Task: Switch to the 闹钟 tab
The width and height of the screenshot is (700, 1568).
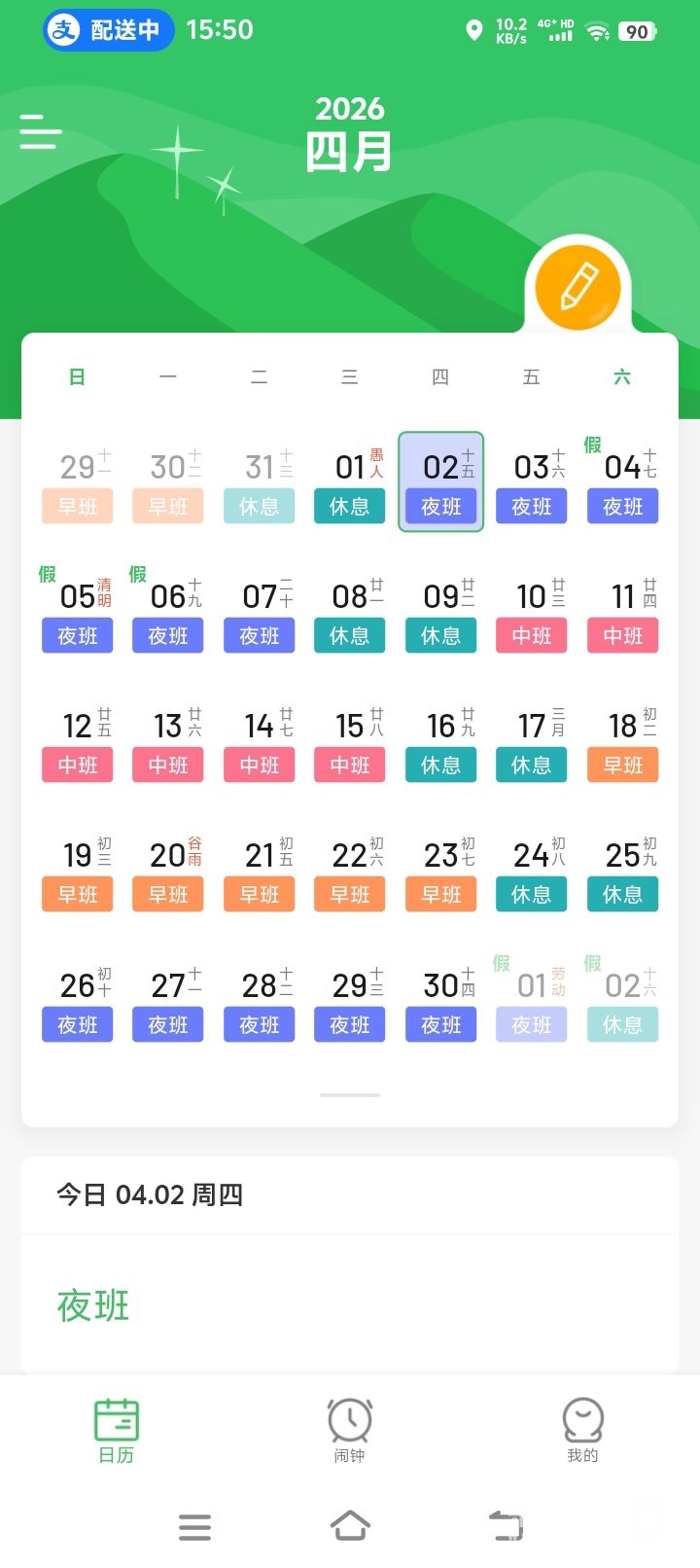Action: (350, 1430)
